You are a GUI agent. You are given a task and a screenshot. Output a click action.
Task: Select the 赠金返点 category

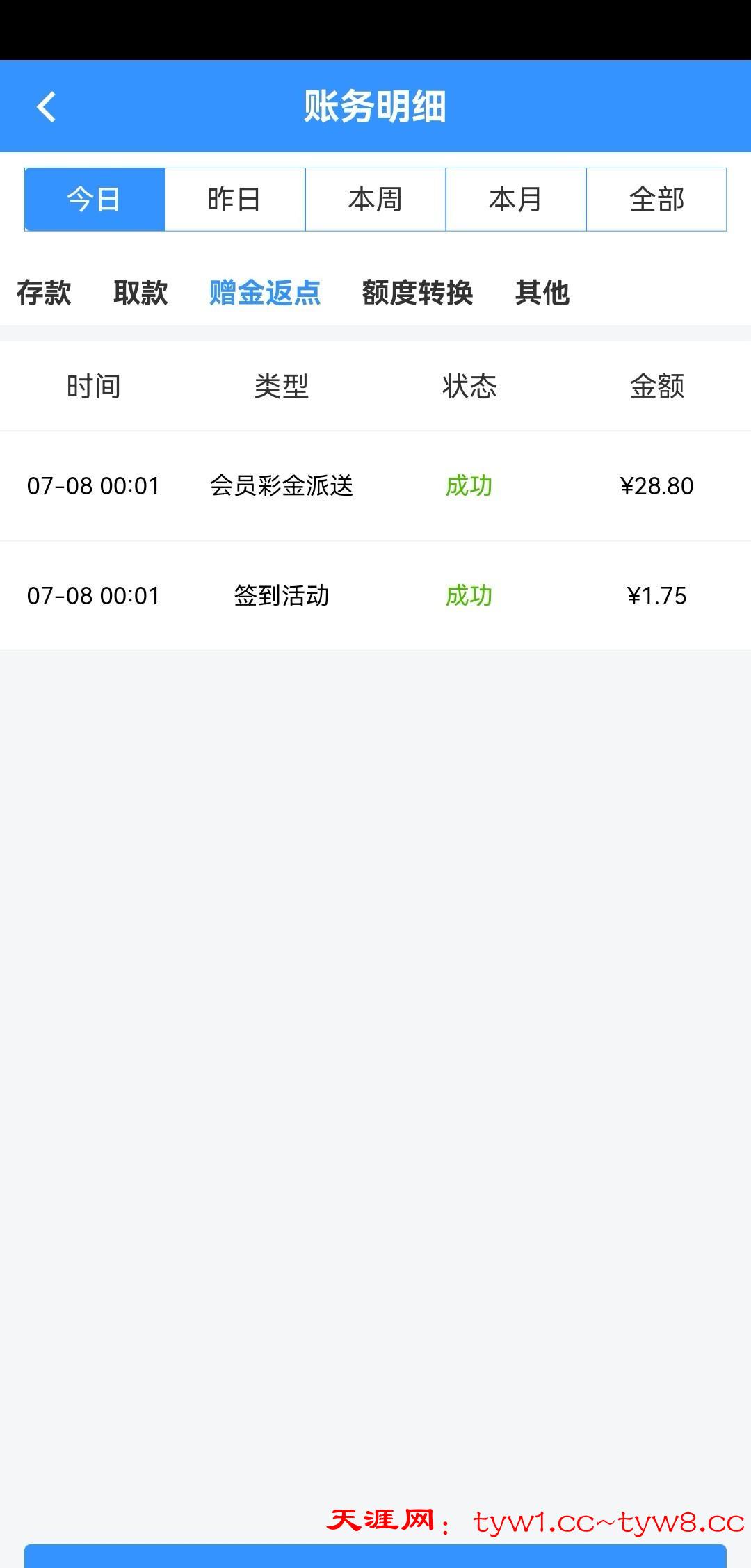pos(265,293)
